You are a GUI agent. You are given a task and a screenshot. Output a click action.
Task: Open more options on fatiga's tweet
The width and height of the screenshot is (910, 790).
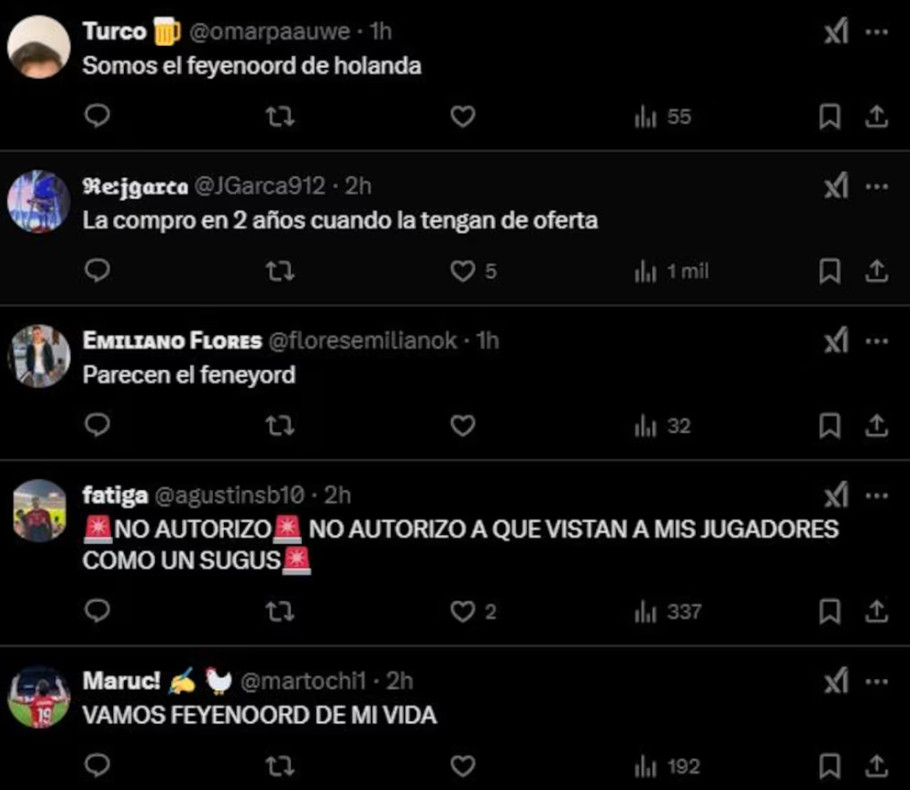click(x=876, y=496)
